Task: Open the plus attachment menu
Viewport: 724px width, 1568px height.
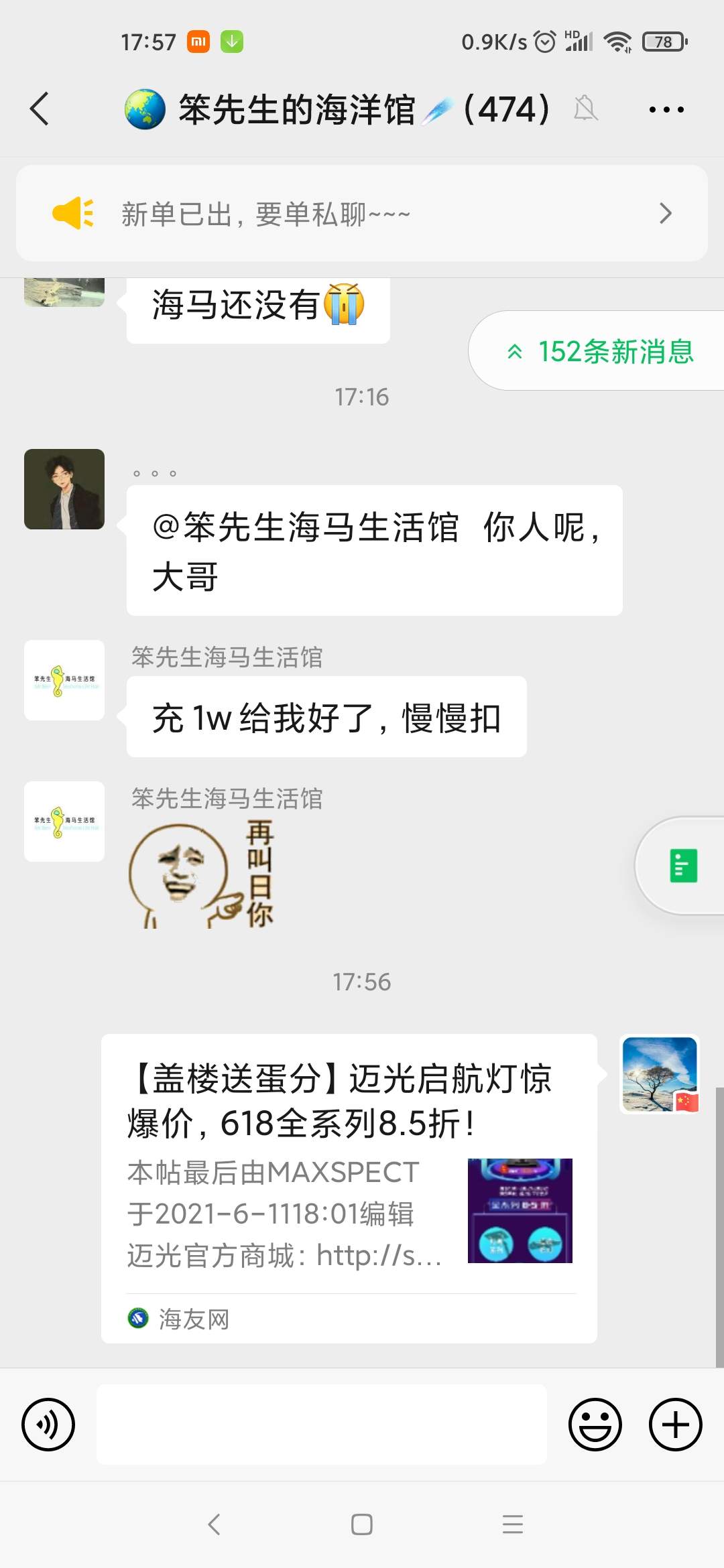Action: 675,1425
